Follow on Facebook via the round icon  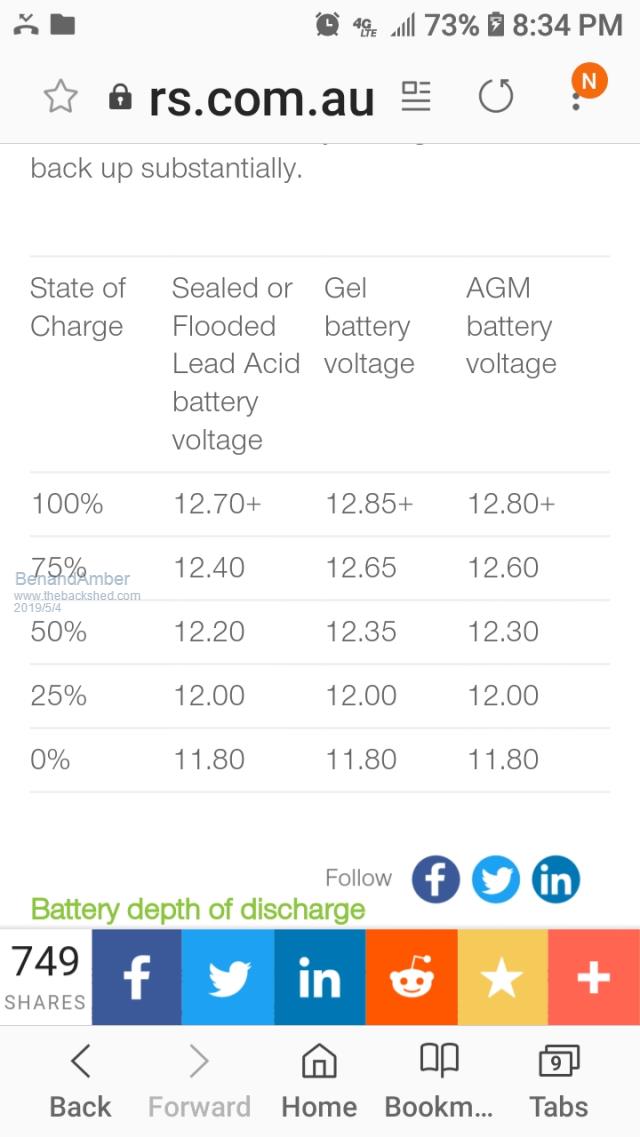[x=436, y=880]
